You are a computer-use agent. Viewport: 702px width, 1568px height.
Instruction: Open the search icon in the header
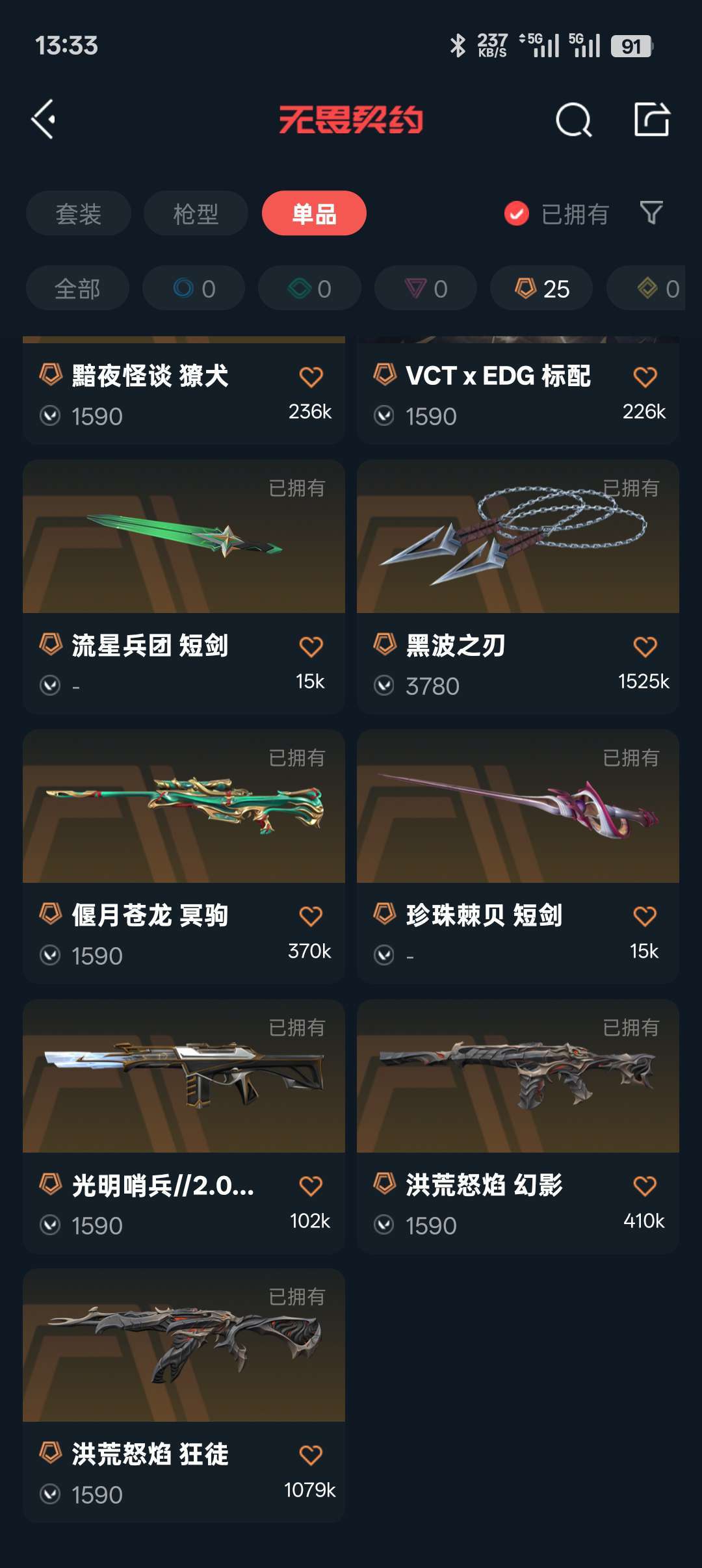click(573, 120)
